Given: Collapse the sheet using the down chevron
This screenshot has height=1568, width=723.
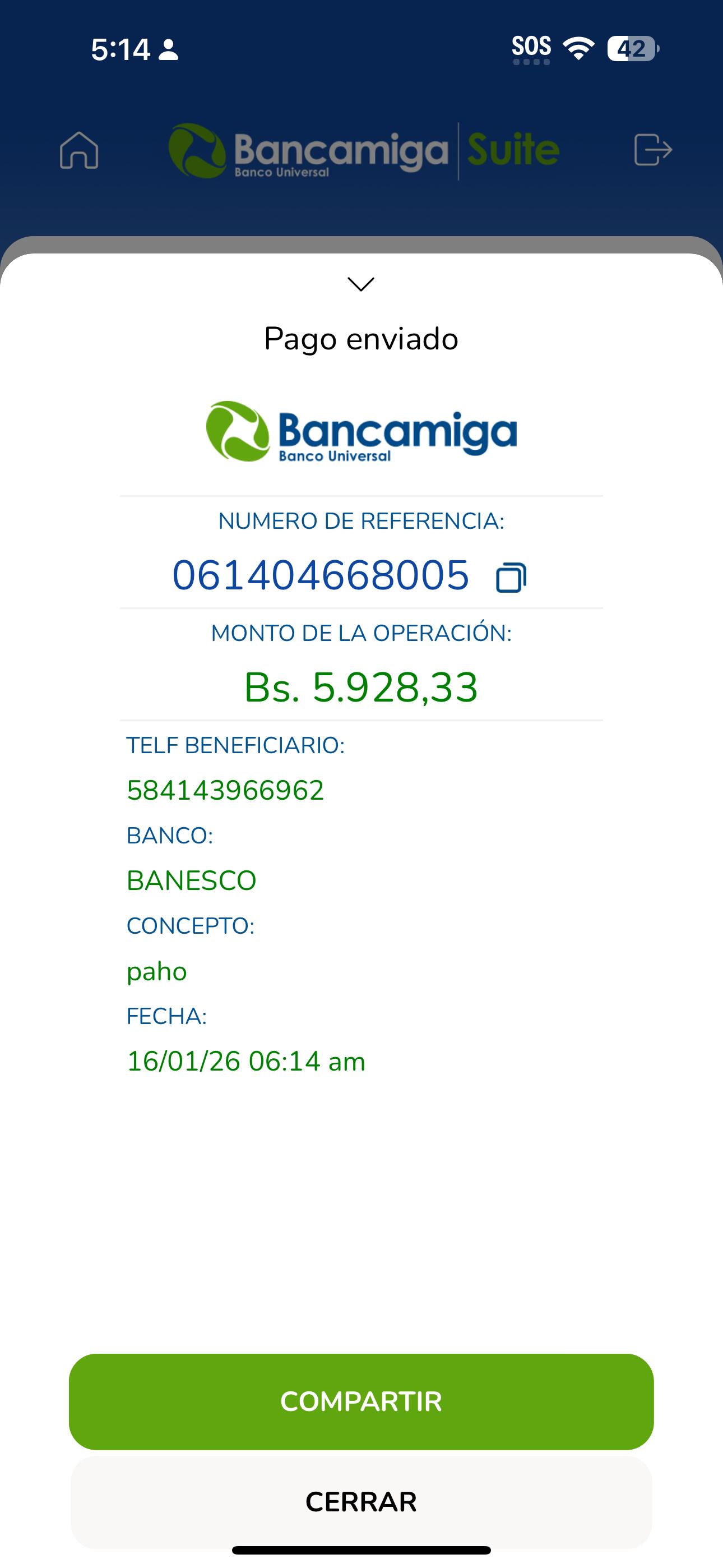Looking at the screenshot, I should [361, 284].
